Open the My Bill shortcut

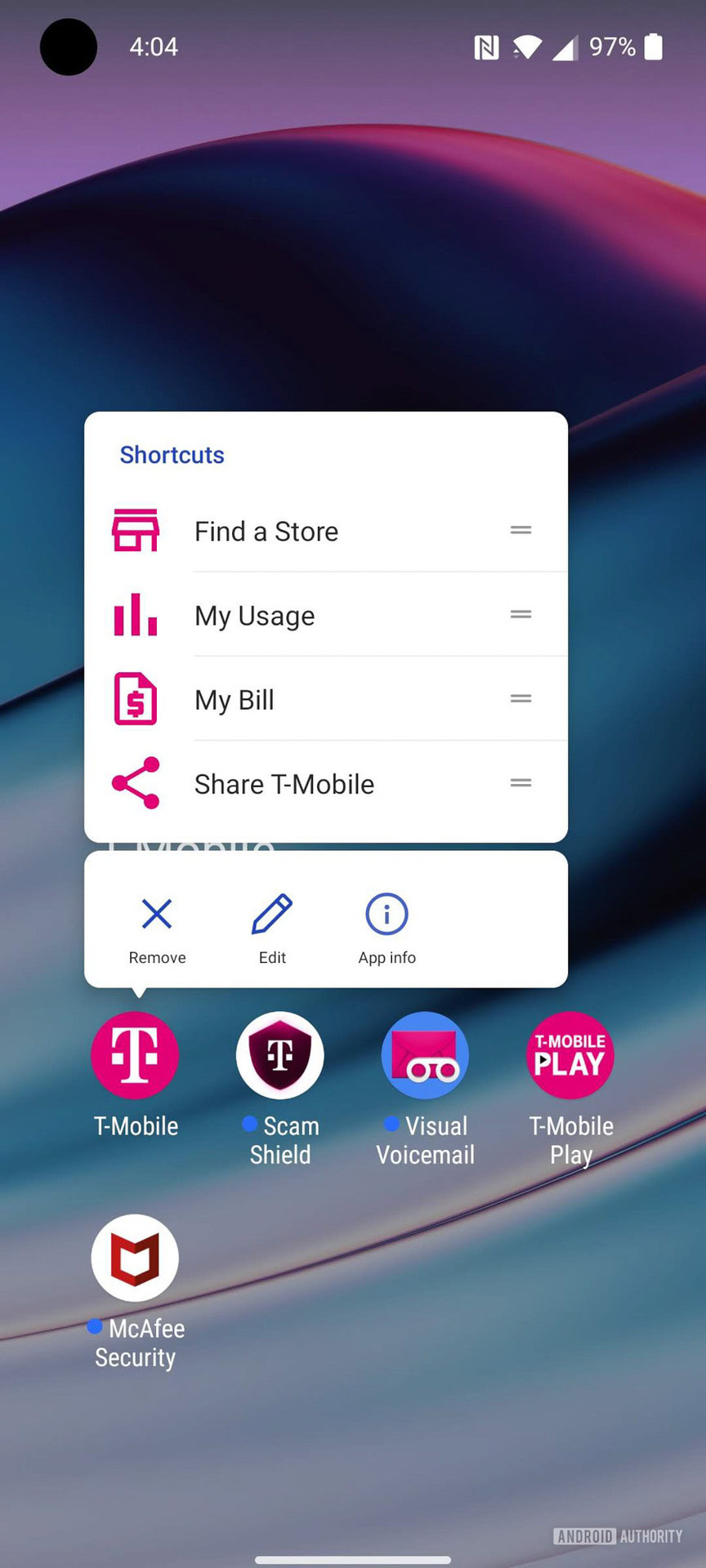[x=235, y=700]
